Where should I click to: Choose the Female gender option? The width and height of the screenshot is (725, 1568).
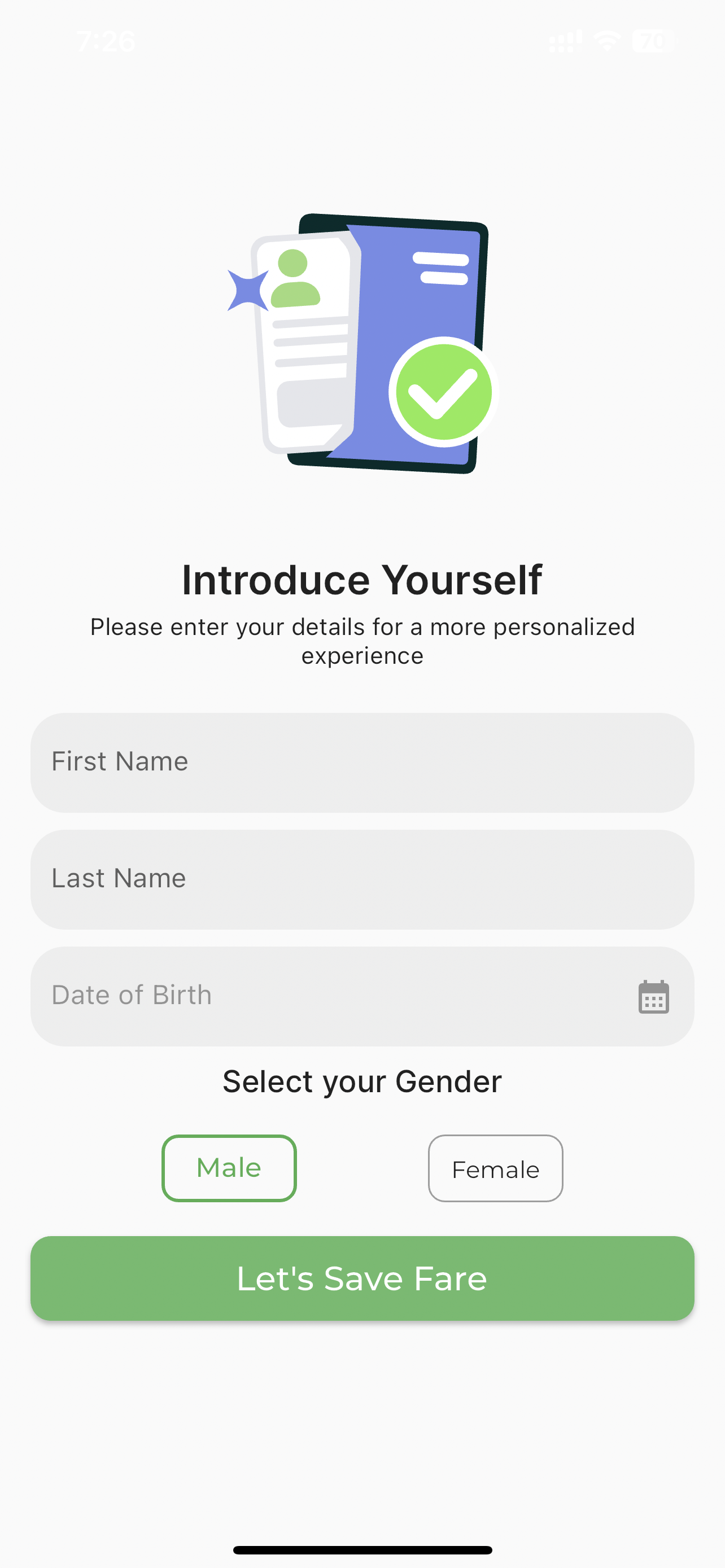click(x=495, y=1167)
